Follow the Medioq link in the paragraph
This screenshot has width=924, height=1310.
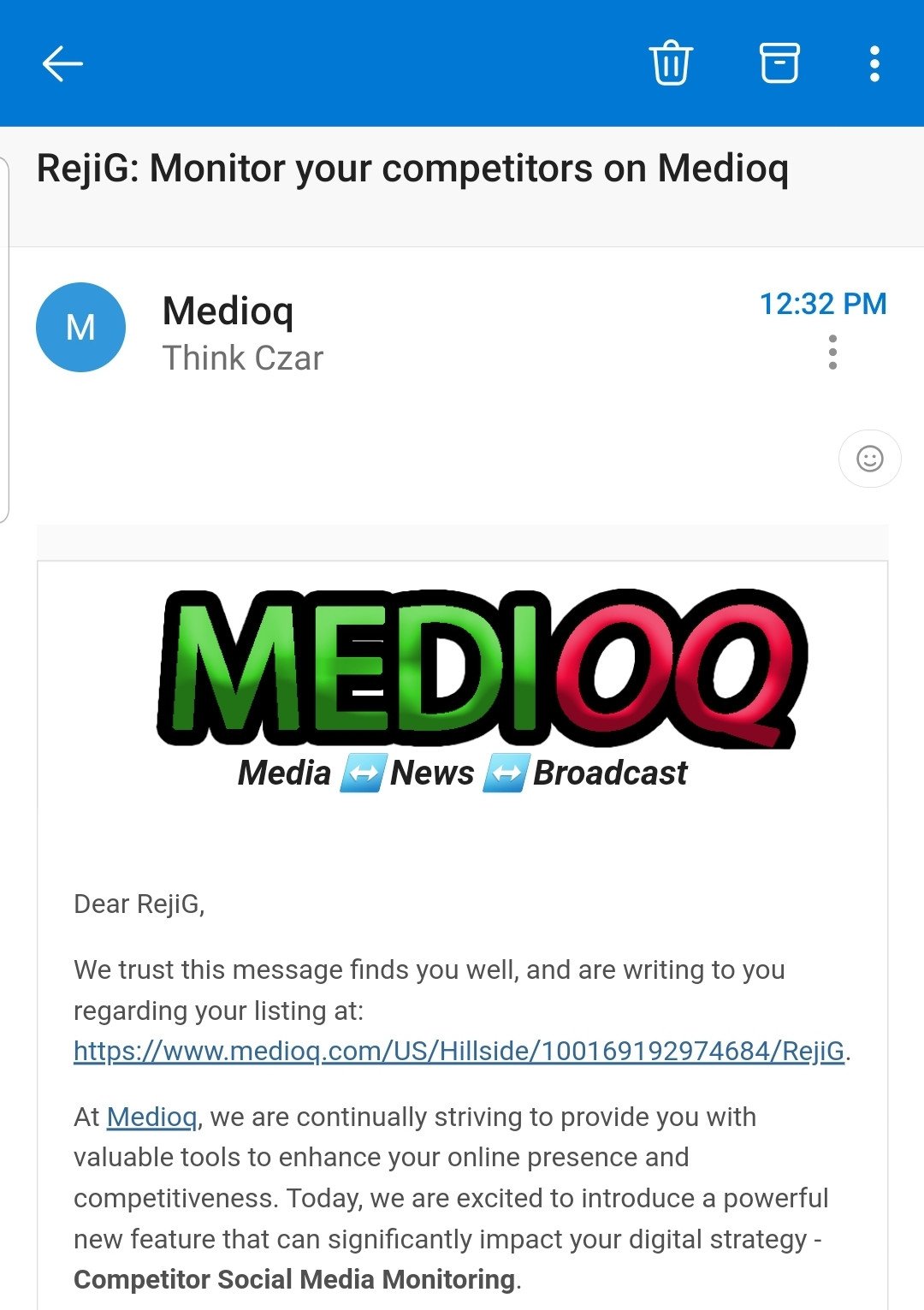(x=151, y=1117)
